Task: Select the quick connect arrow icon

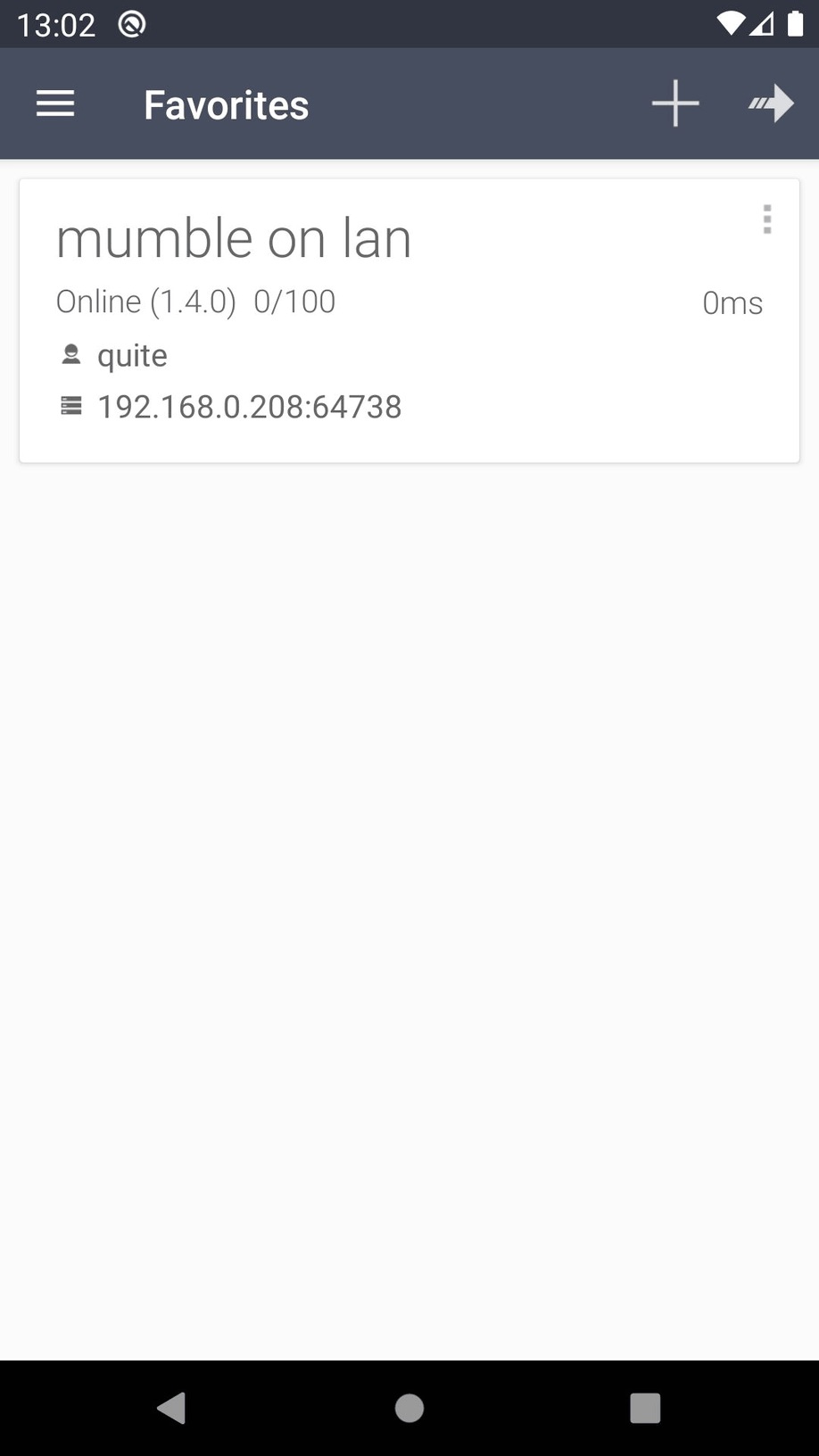Action: tap(771, 103)
